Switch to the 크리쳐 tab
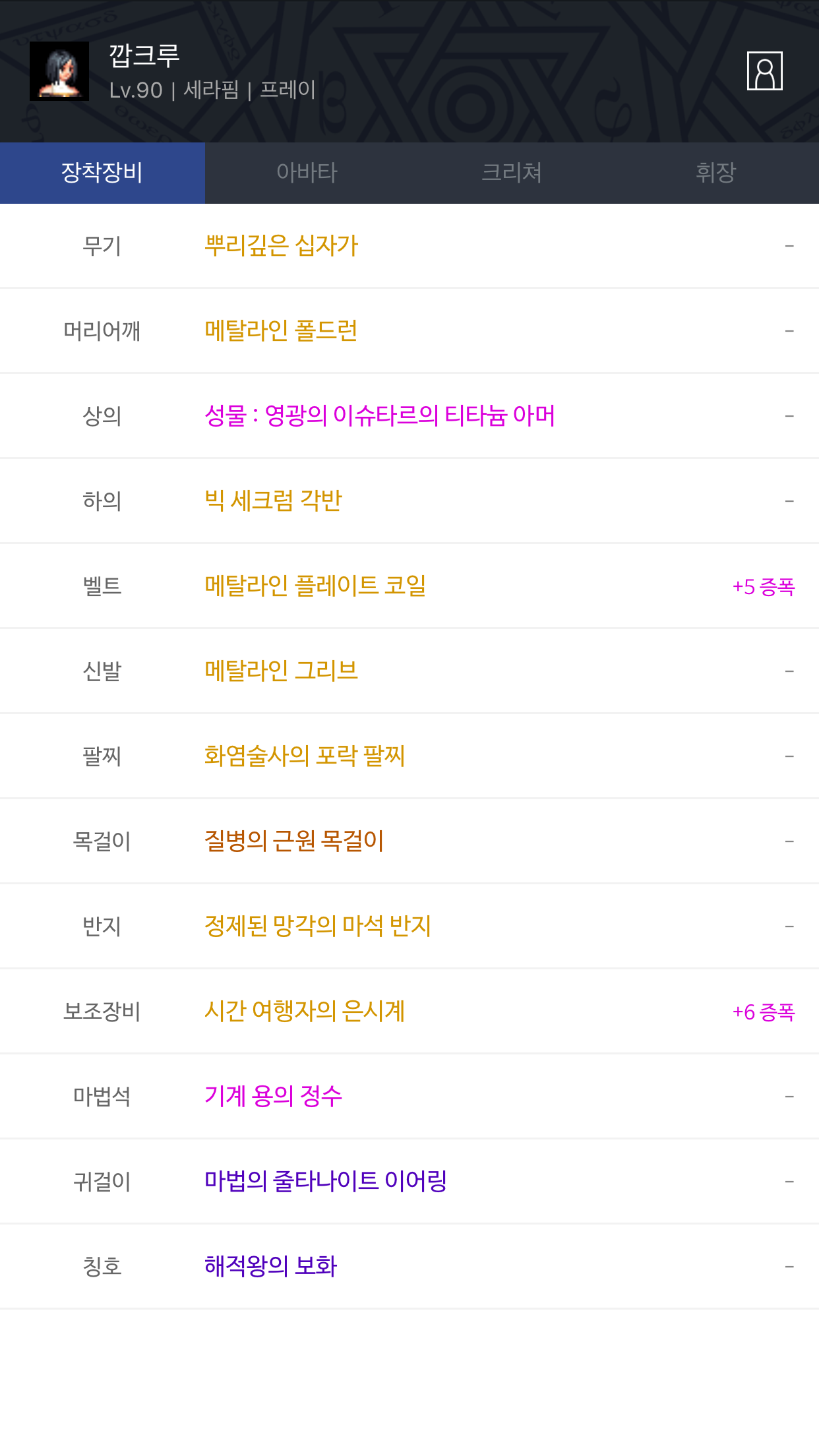 pyautogui.click(x=512, y=173)
